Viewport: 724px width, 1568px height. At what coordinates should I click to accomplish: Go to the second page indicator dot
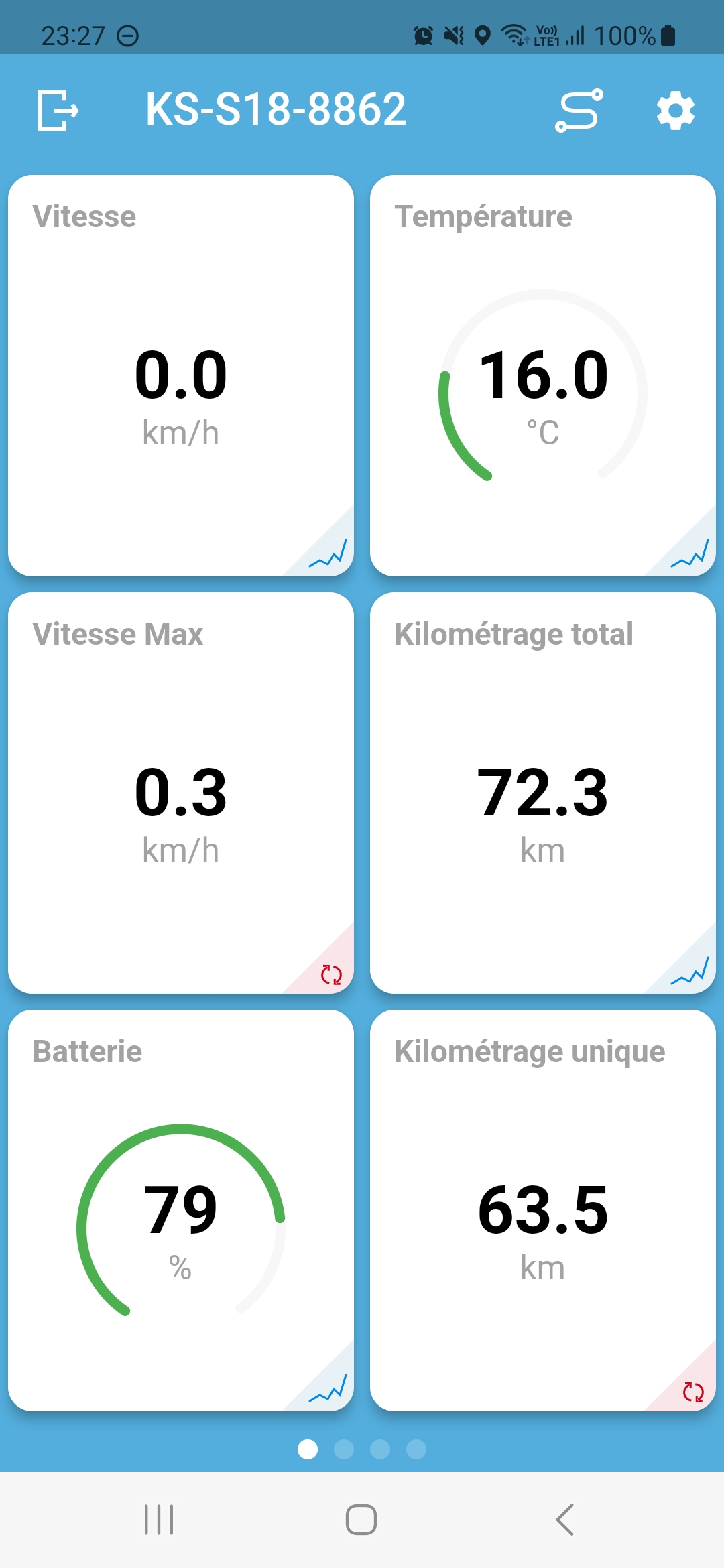tap(344, 1449)
